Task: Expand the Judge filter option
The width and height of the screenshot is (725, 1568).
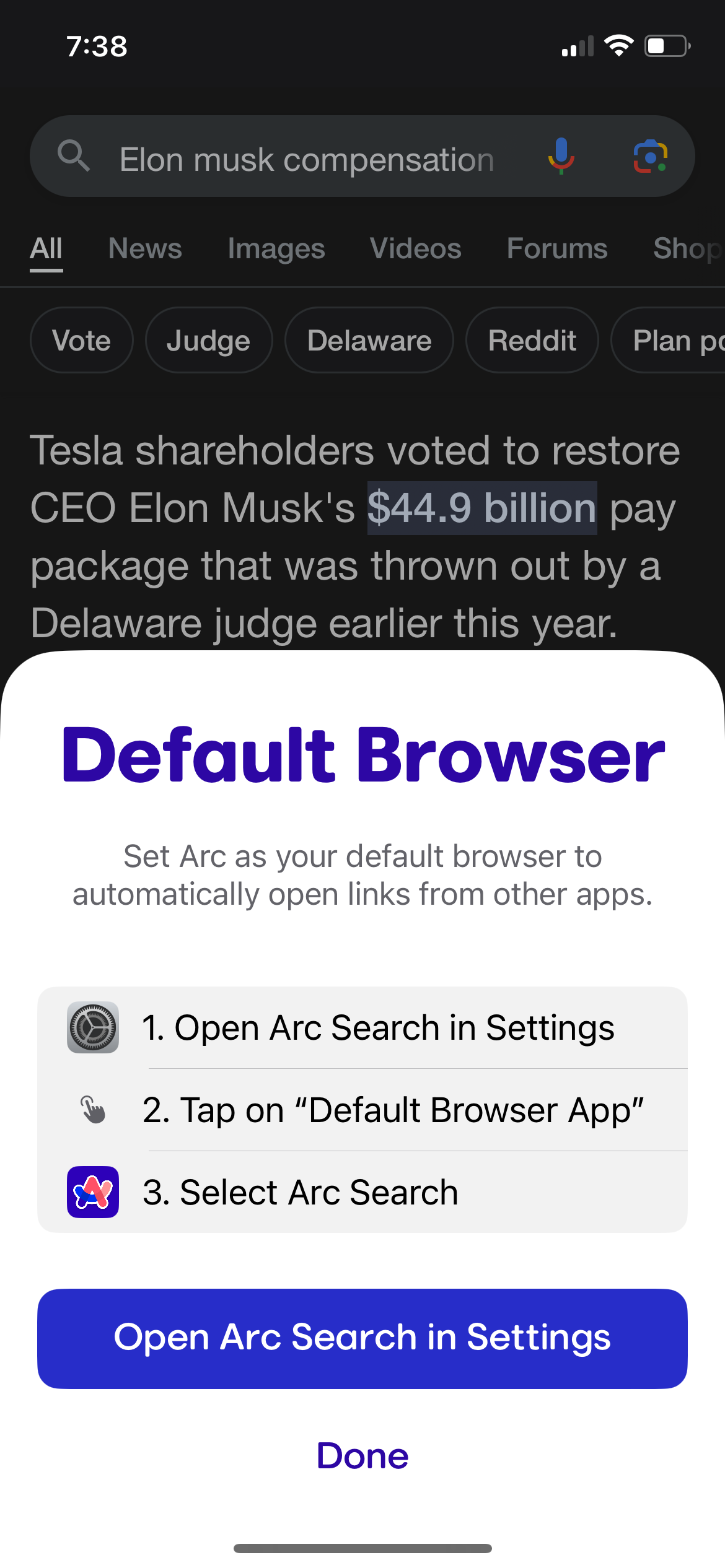Action: (x=208, y=340)
